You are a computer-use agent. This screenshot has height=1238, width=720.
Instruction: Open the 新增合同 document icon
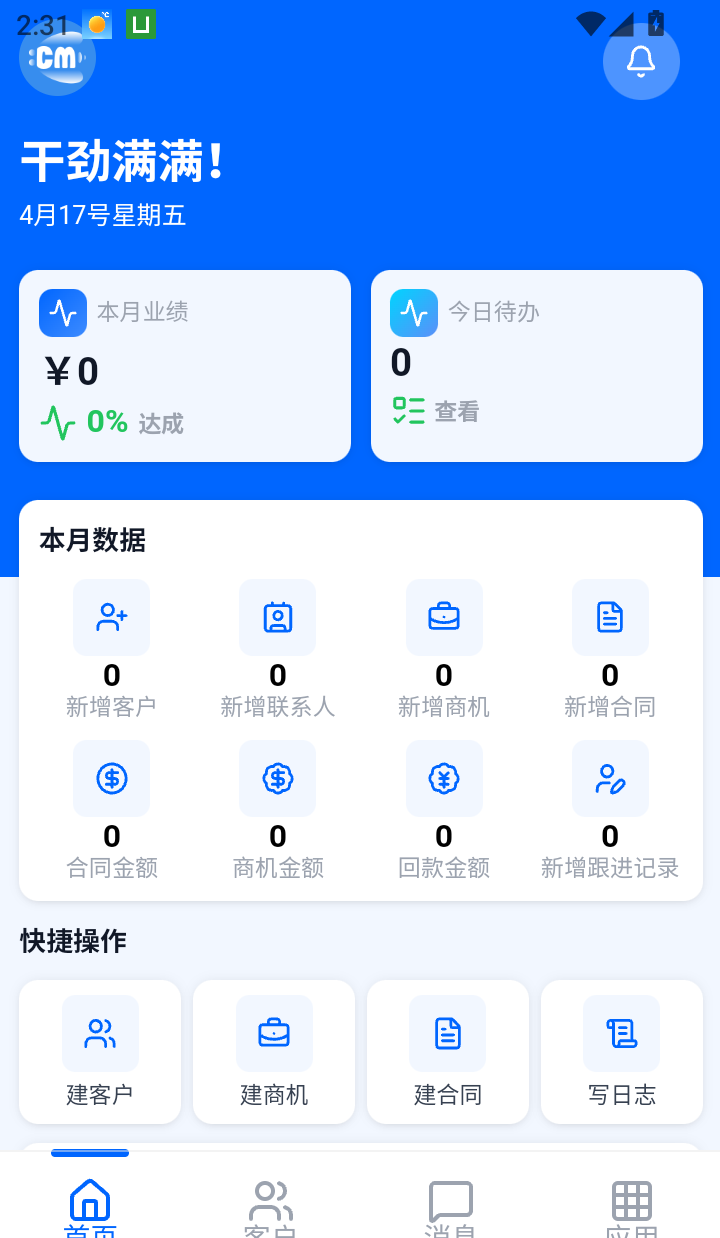[x=610, y=617]
